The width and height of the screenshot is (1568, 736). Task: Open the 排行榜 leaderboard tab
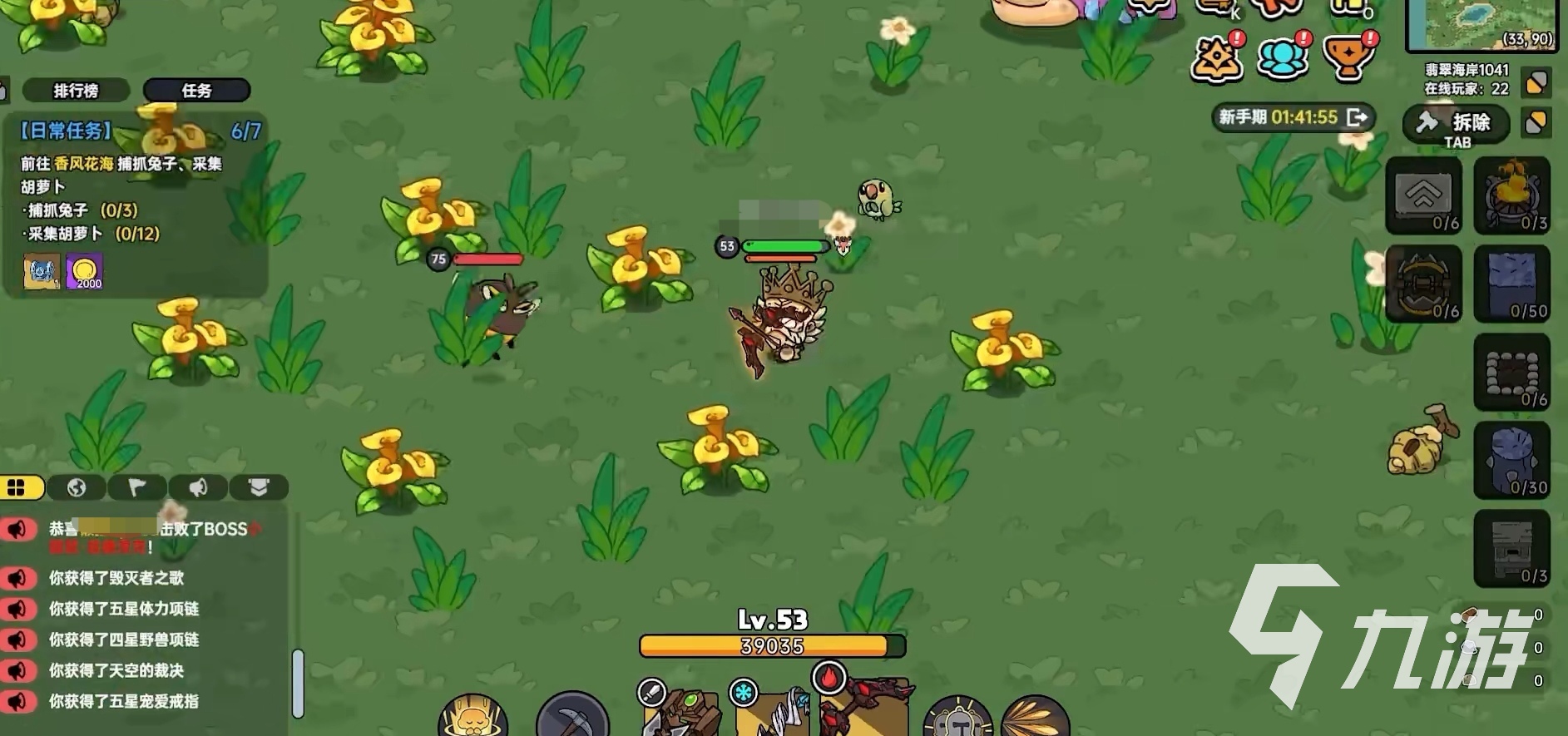pos(76,90)
